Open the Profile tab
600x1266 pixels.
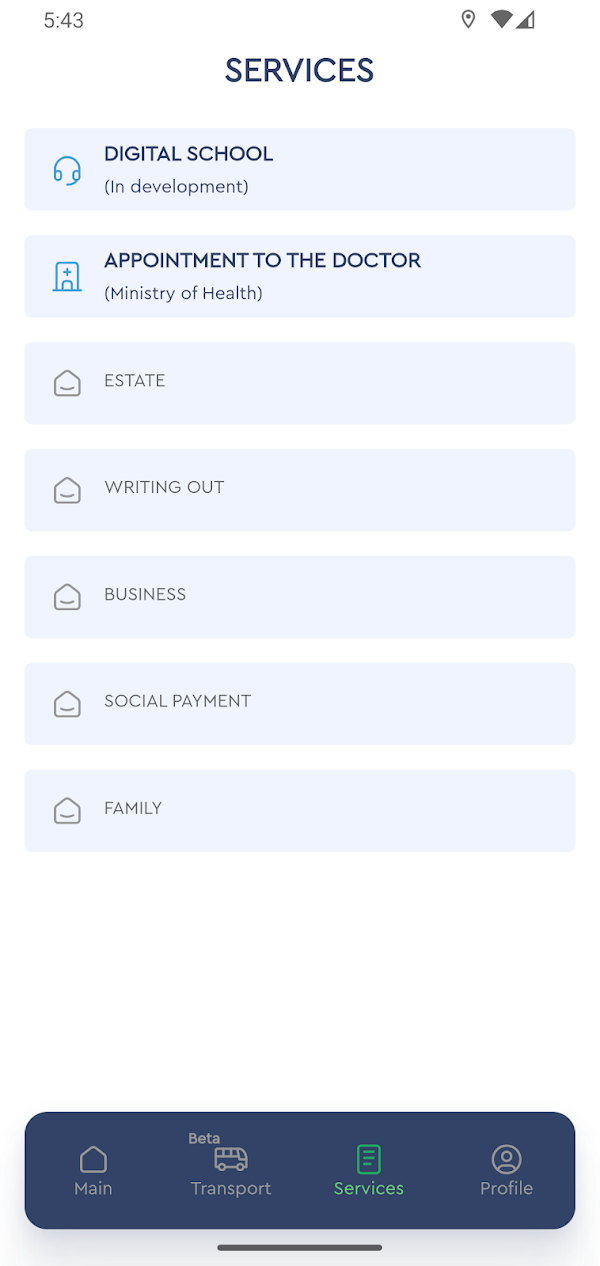pos(506,1171)
